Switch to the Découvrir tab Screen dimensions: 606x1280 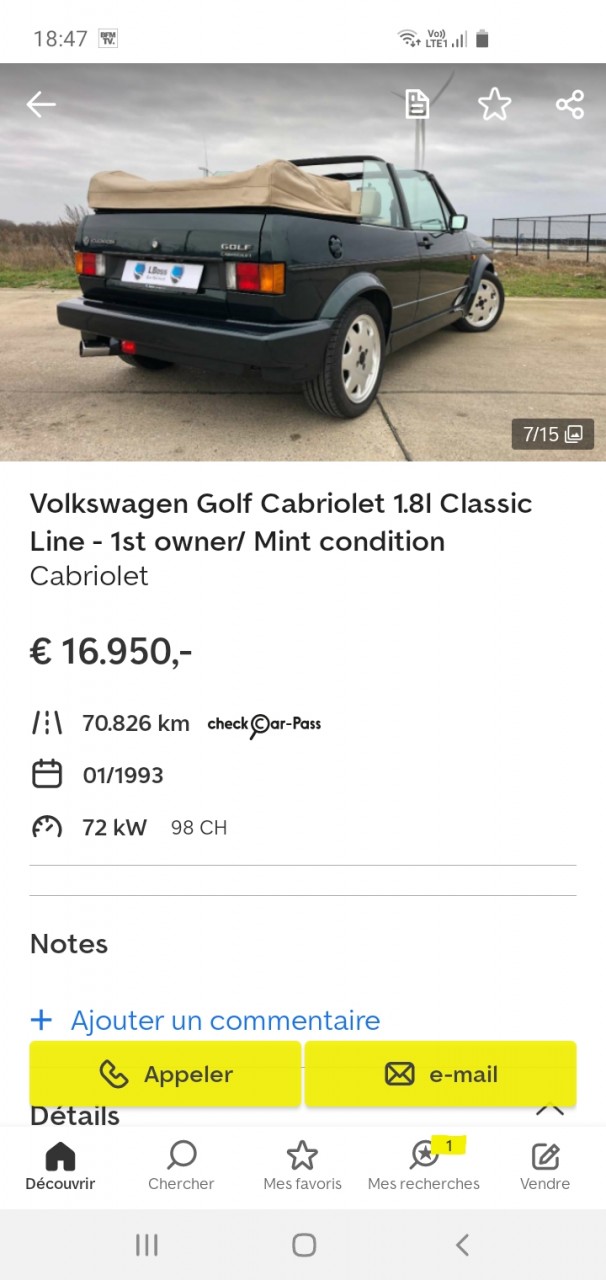pos(60,1167)
